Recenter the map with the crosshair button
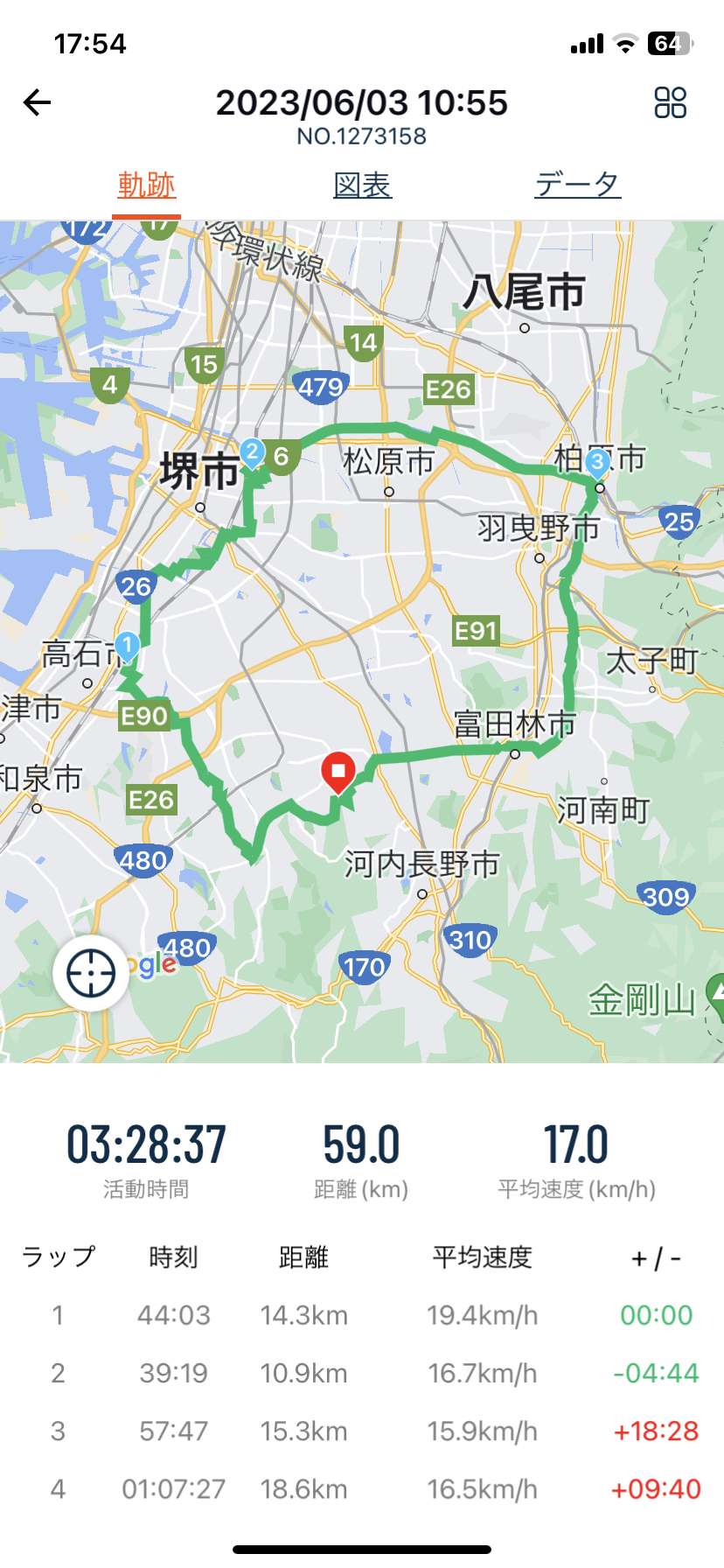 91,973
